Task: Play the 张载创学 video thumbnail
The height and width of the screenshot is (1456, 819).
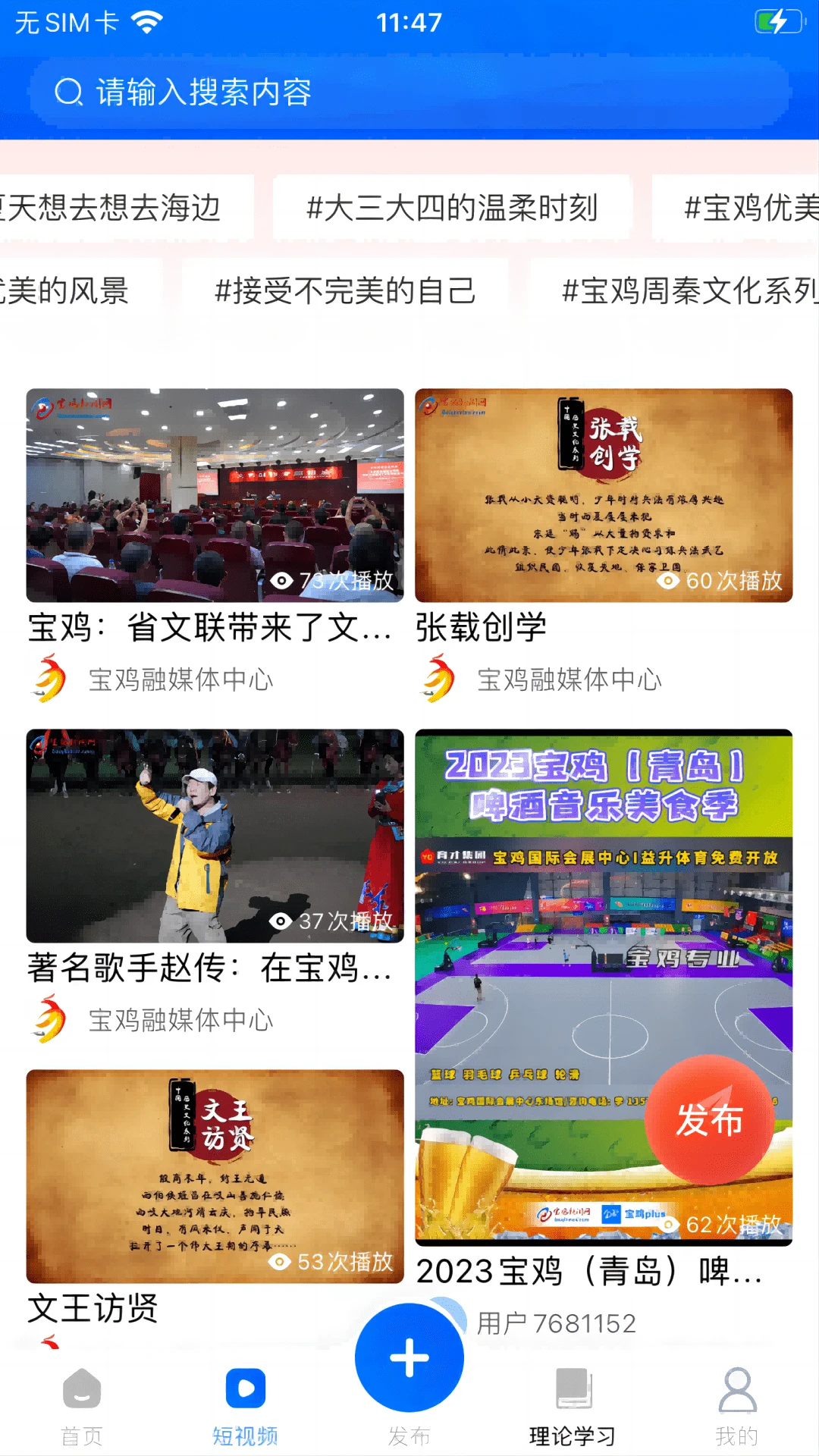Action: coord(608,493)
